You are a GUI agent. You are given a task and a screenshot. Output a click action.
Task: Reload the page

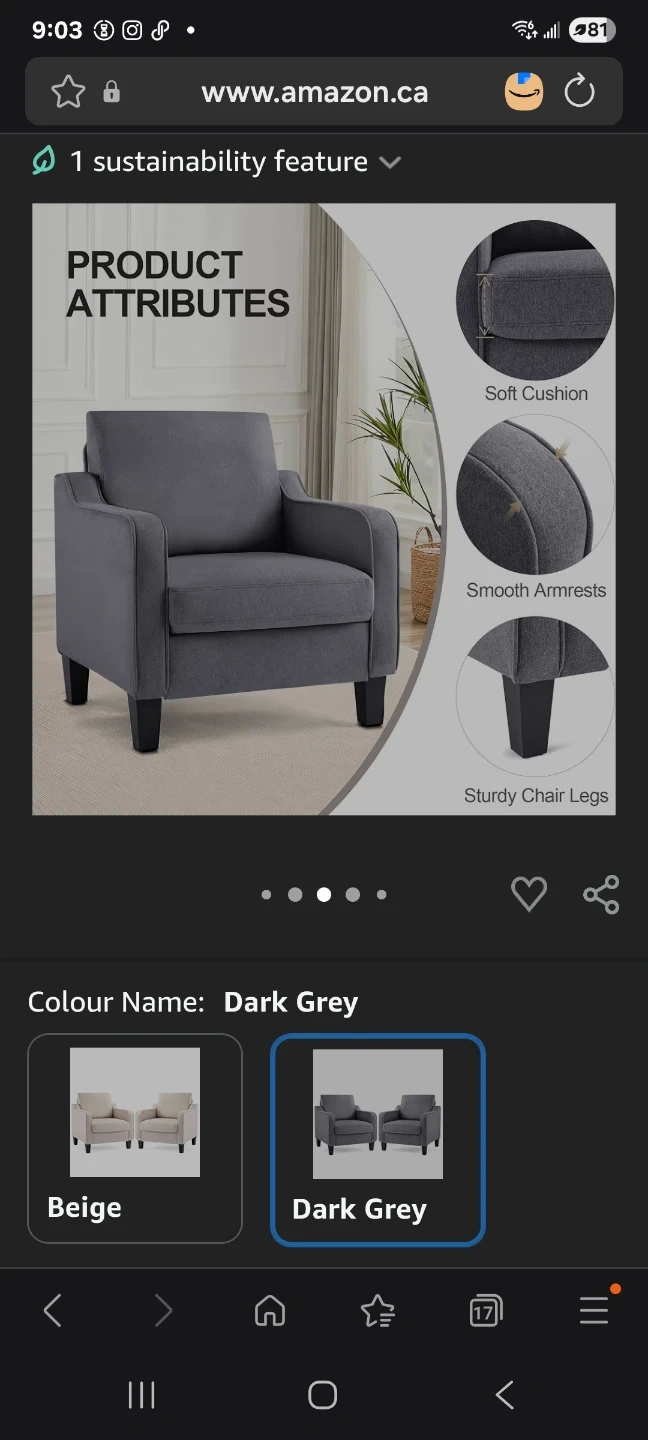point(580,92)
